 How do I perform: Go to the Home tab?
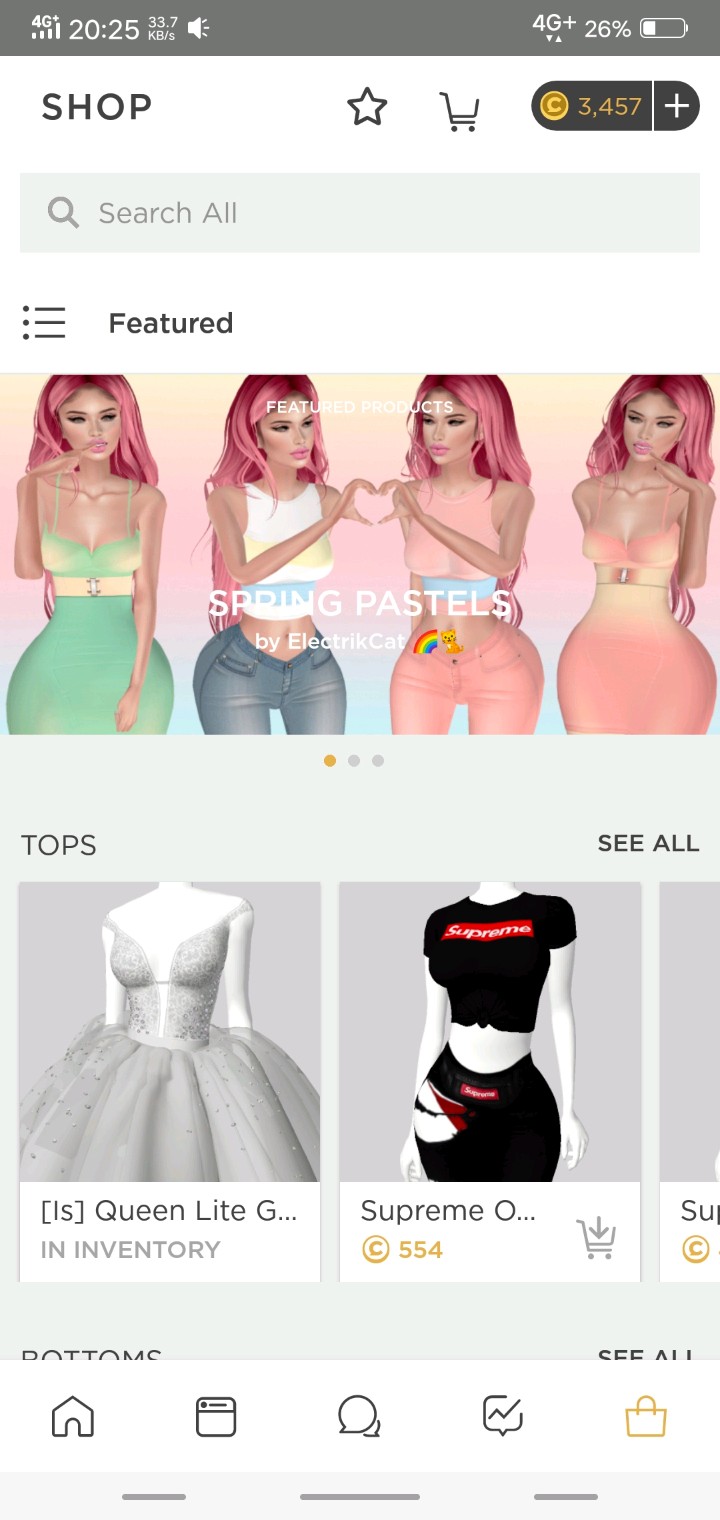coord(73,1416)
